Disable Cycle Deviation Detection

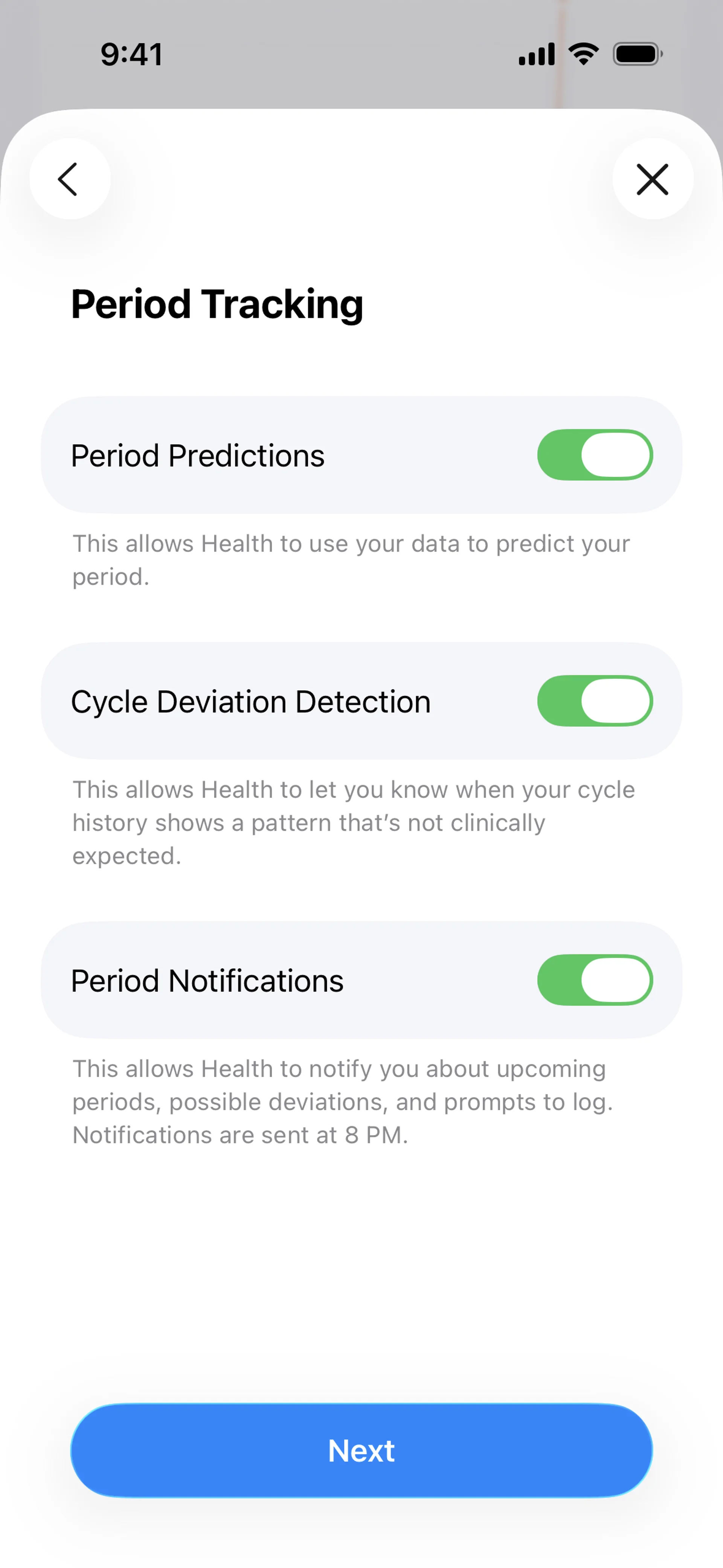click(x=595, y=701)
